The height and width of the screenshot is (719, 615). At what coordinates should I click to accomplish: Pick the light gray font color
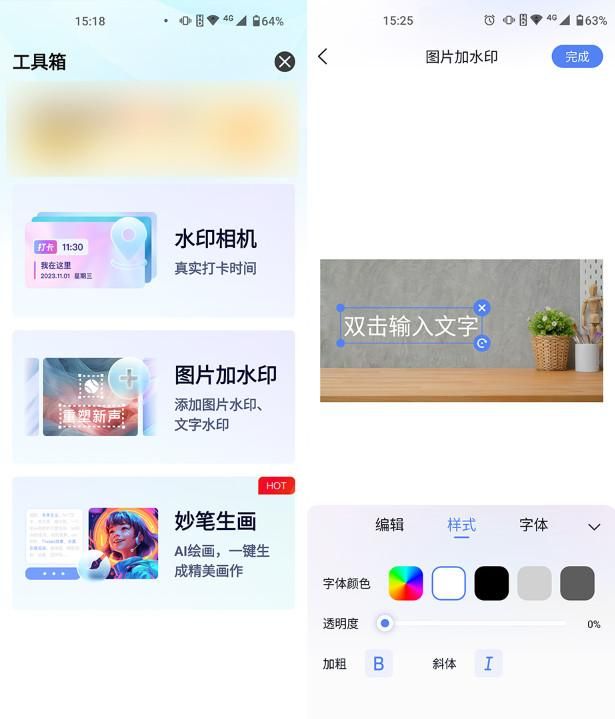pyautogui.click(x=534, y=583)
